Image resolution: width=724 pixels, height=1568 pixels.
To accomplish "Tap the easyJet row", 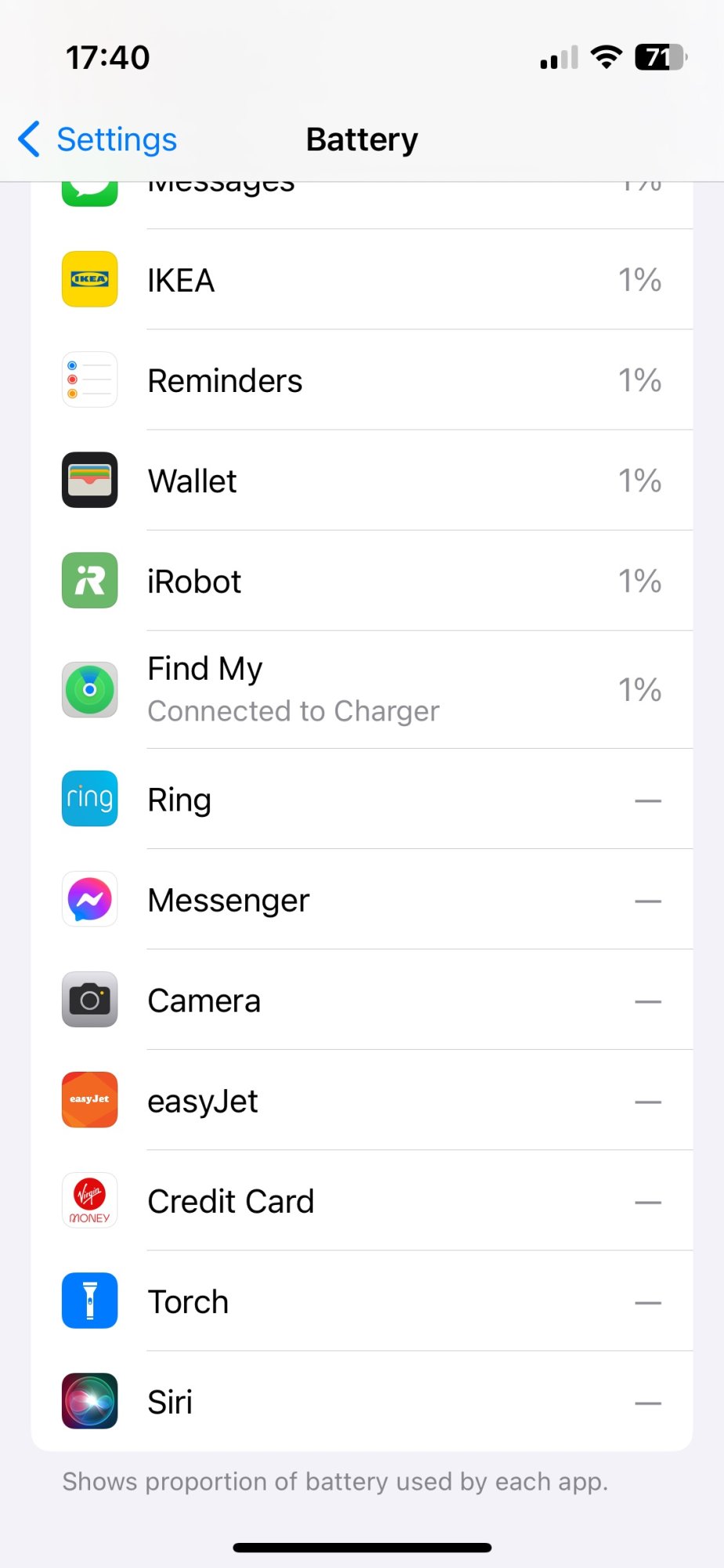I will click(362, 1101).
